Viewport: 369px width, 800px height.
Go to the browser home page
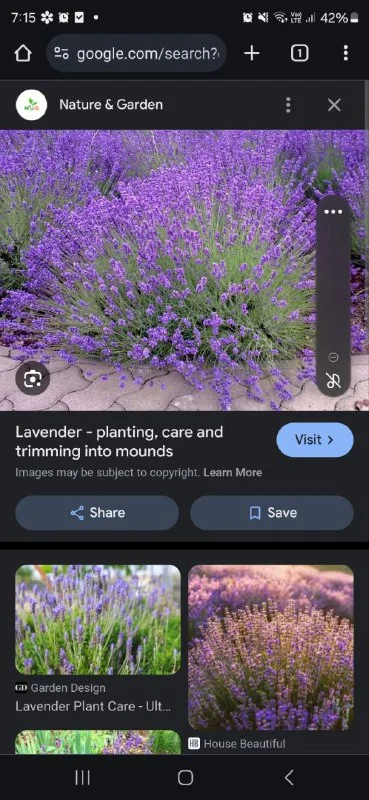23,53
